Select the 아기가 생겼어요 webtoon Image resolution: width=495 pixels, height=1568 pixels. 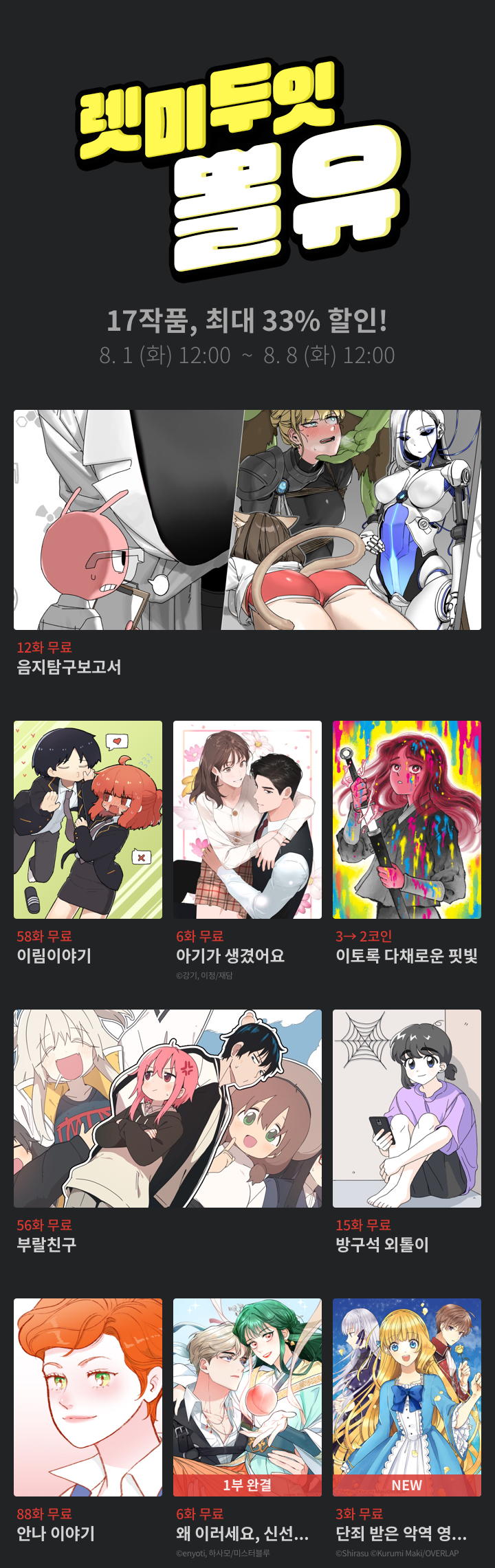pyautogui.click(x=247, y=820)
